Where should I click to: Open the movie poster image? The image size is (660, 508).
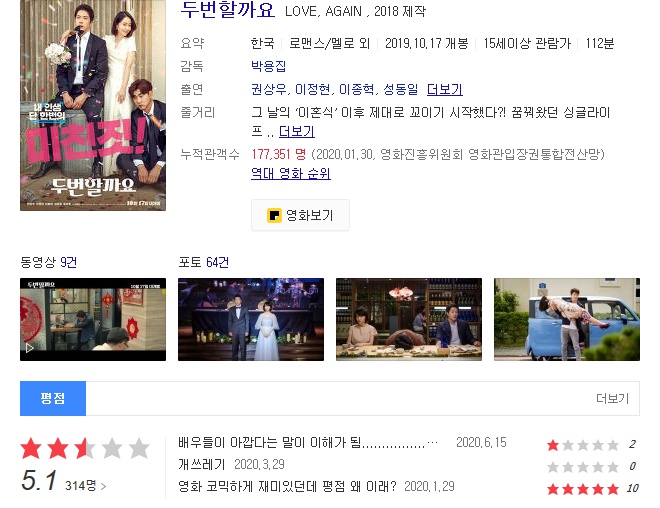tap(93, 105)
